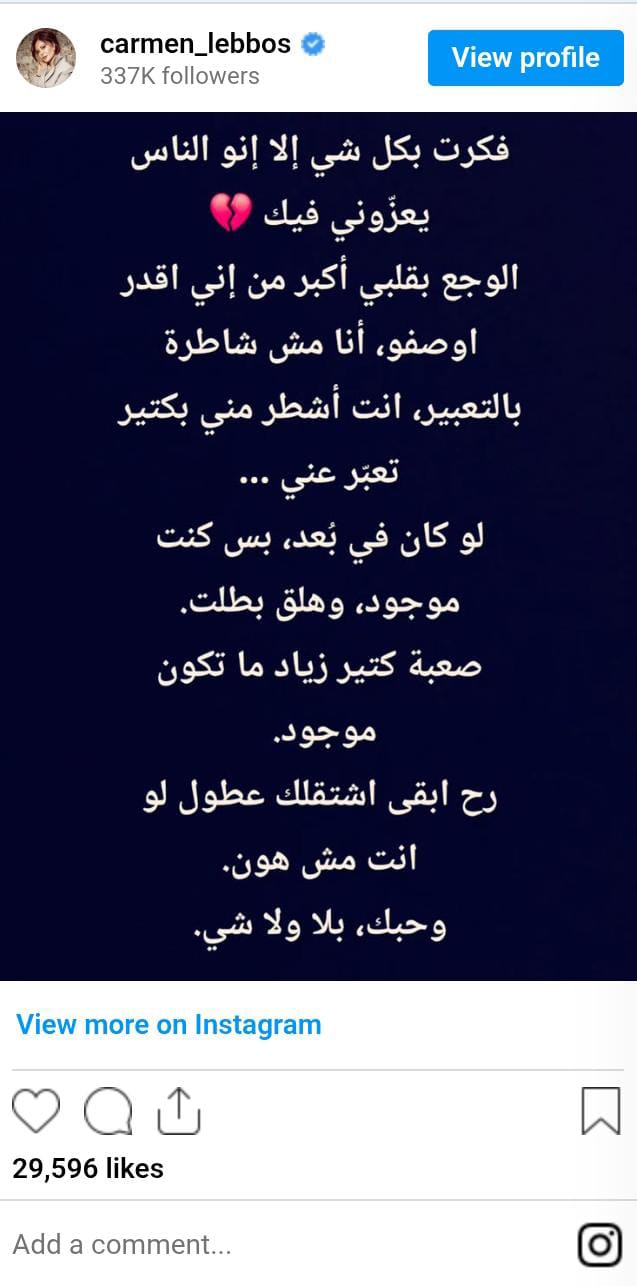Image resolution: width=637 pixels, height=1286 pixels.
Task: Open the Arabic text post image
Action: 318,546
